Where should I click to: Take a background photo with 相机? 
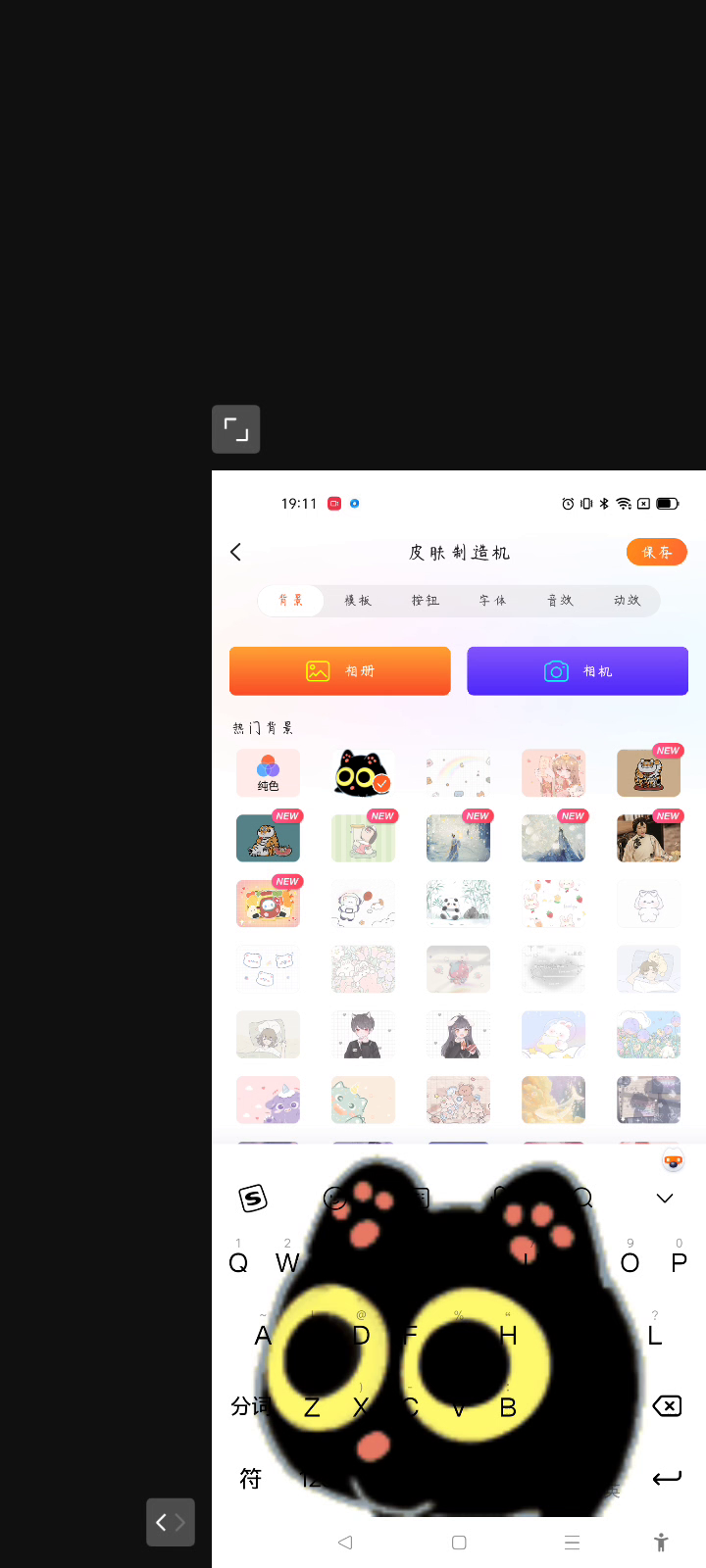coord(578,671)
